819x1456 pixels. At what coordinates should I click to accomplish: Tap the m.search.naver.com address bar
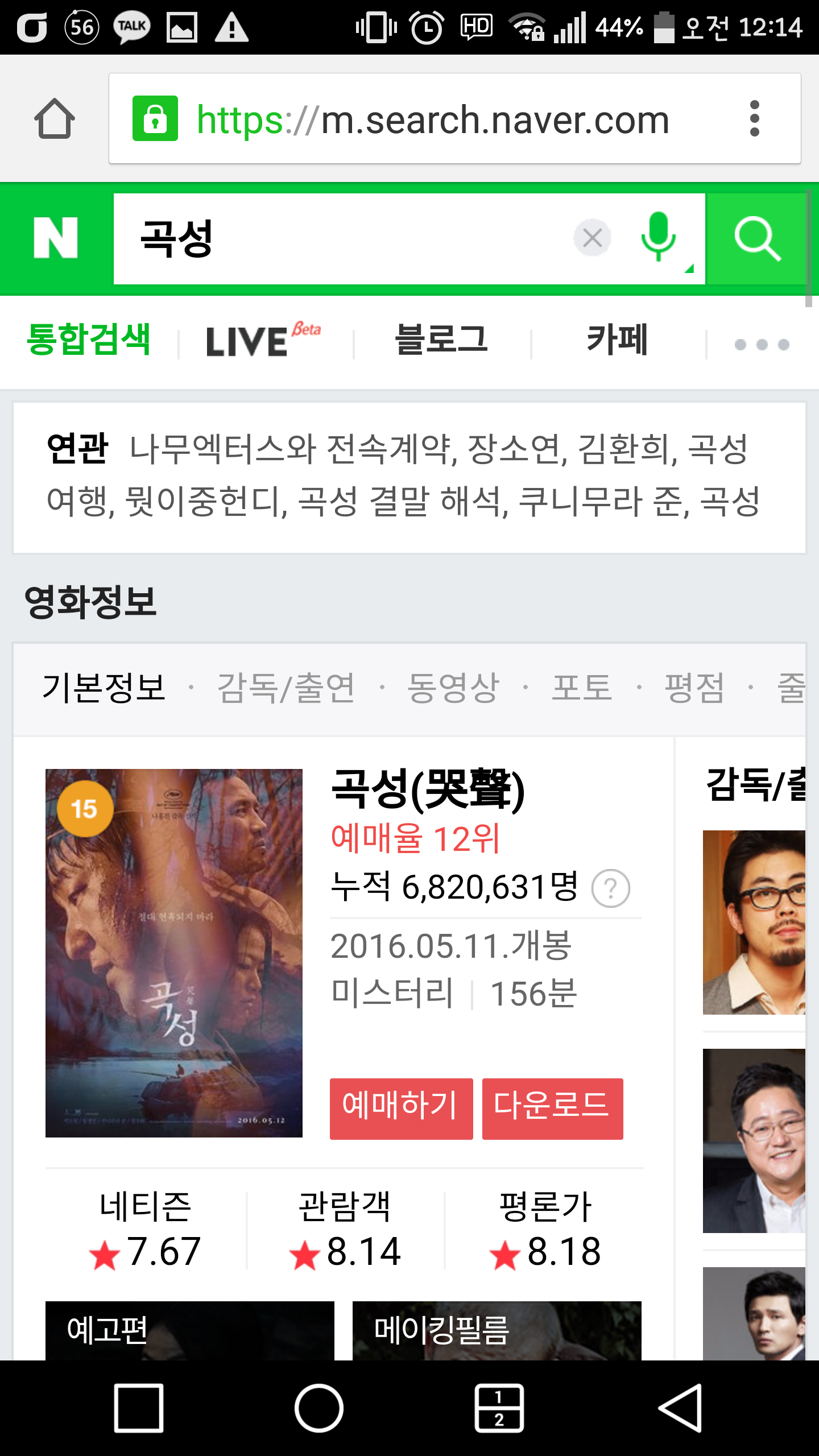pyautogui.click(x=432, y=119)
